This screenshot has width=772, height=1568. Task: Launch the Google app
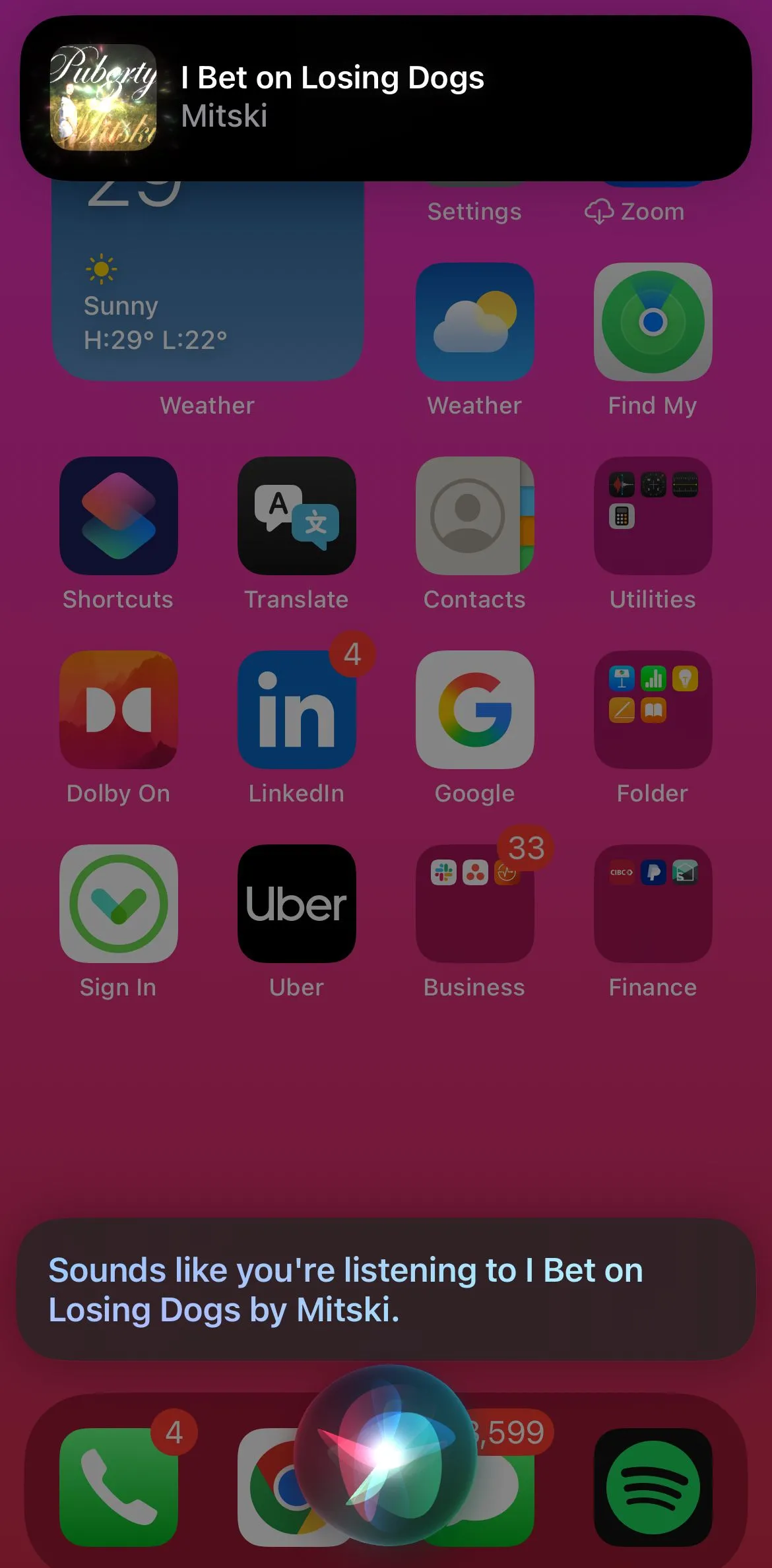(474, 710)
